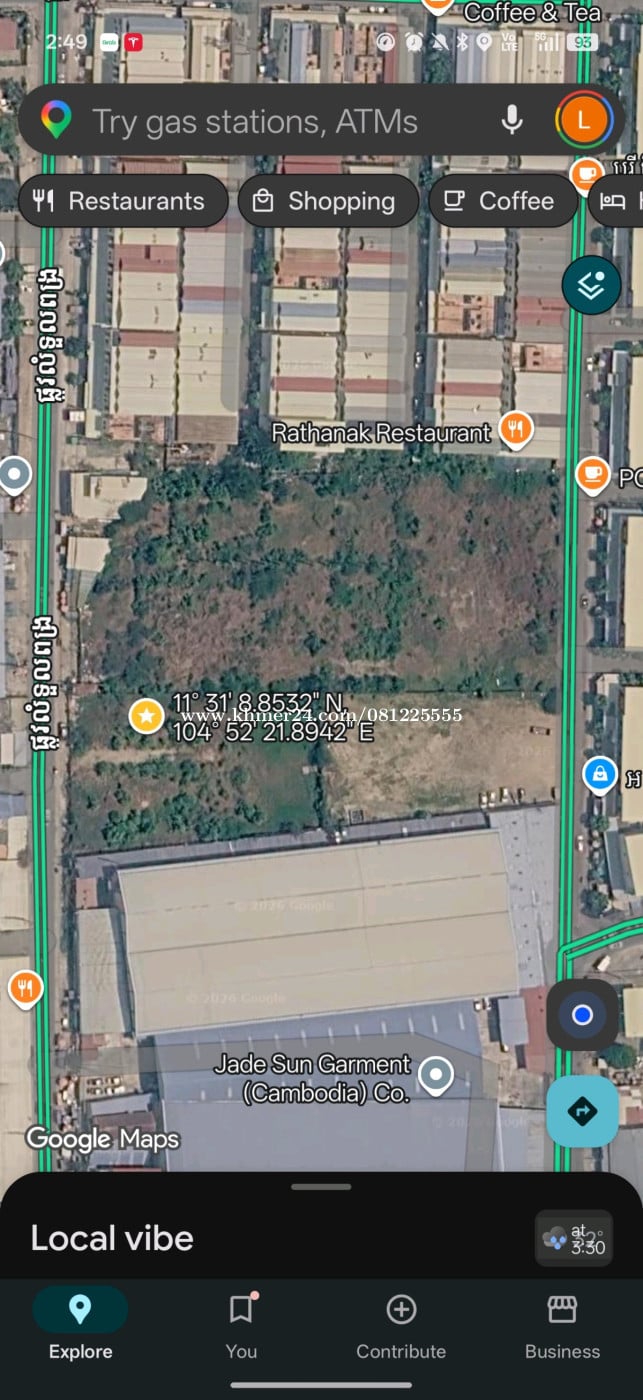
Task: Select the Coffee chip
Action: 503,201
